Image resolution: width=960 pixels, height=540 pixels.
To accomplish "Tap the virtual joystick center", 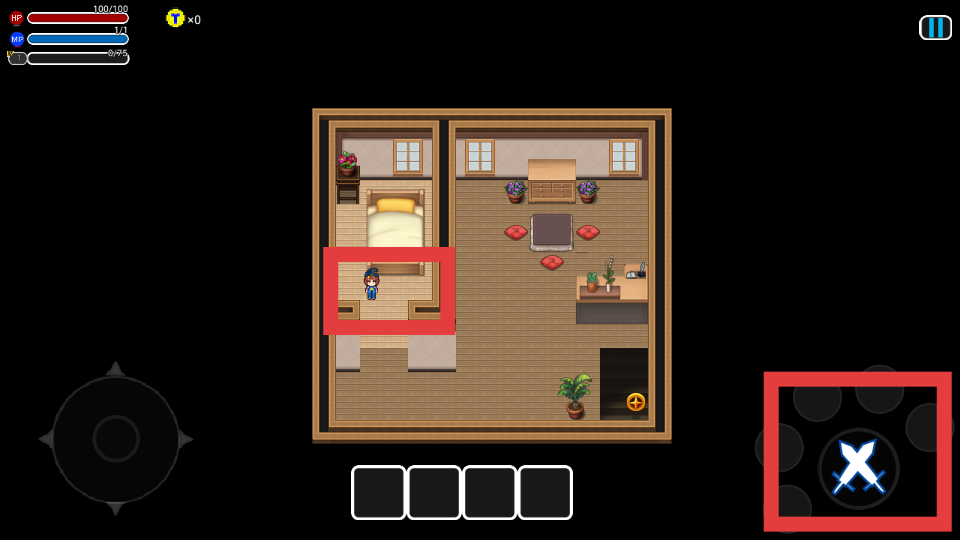I will (x=116, y=438).
